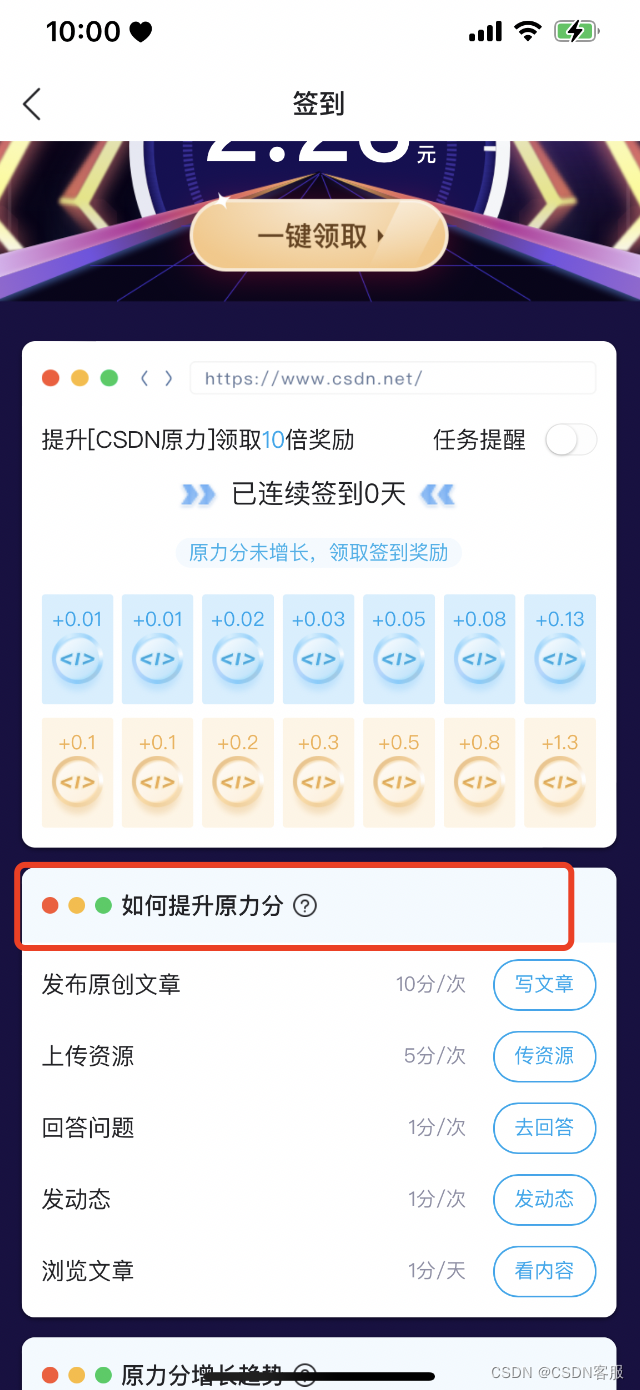Go back from the 签到 page
This screenshot has height=1390, width=640.
tap(32, 103)
